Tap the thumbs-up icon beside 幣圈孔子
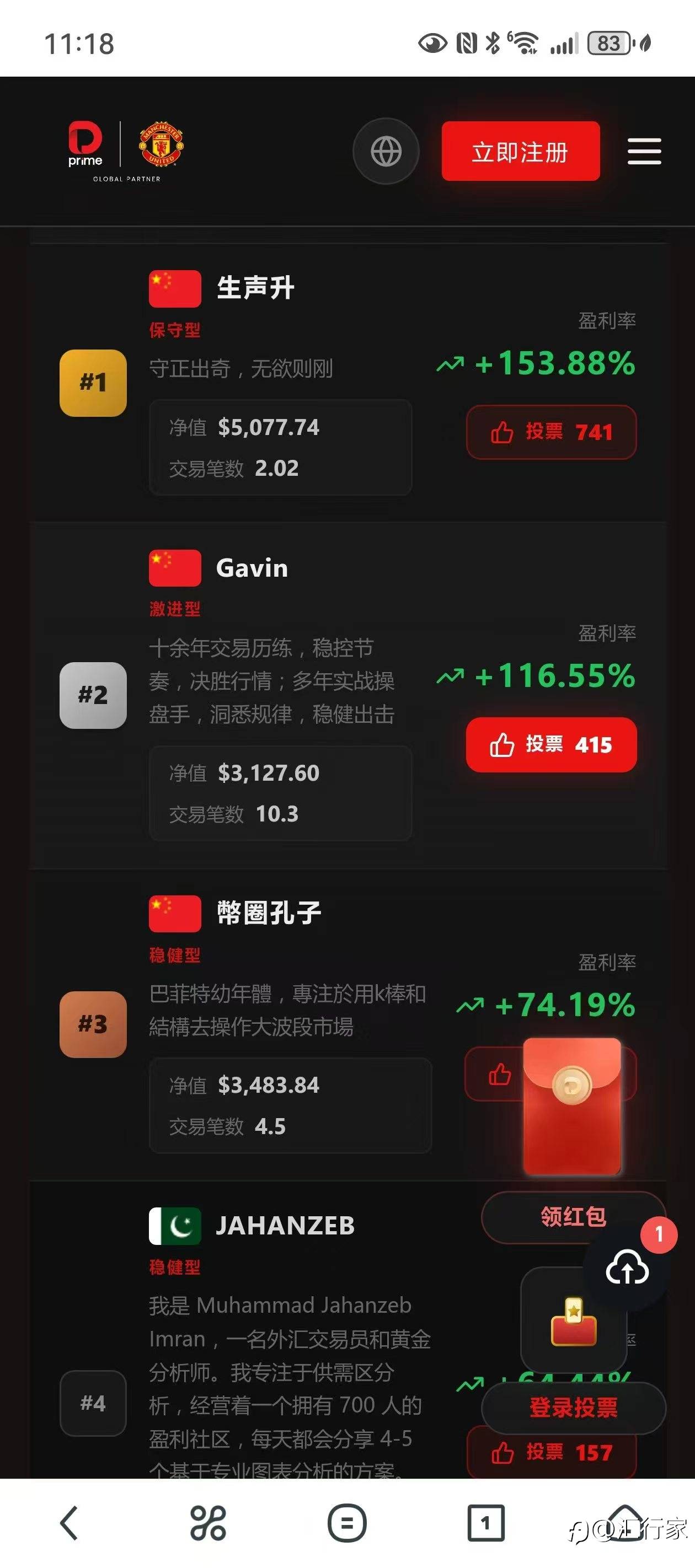Screen dimensions: 695x1568 (500, 1074)
